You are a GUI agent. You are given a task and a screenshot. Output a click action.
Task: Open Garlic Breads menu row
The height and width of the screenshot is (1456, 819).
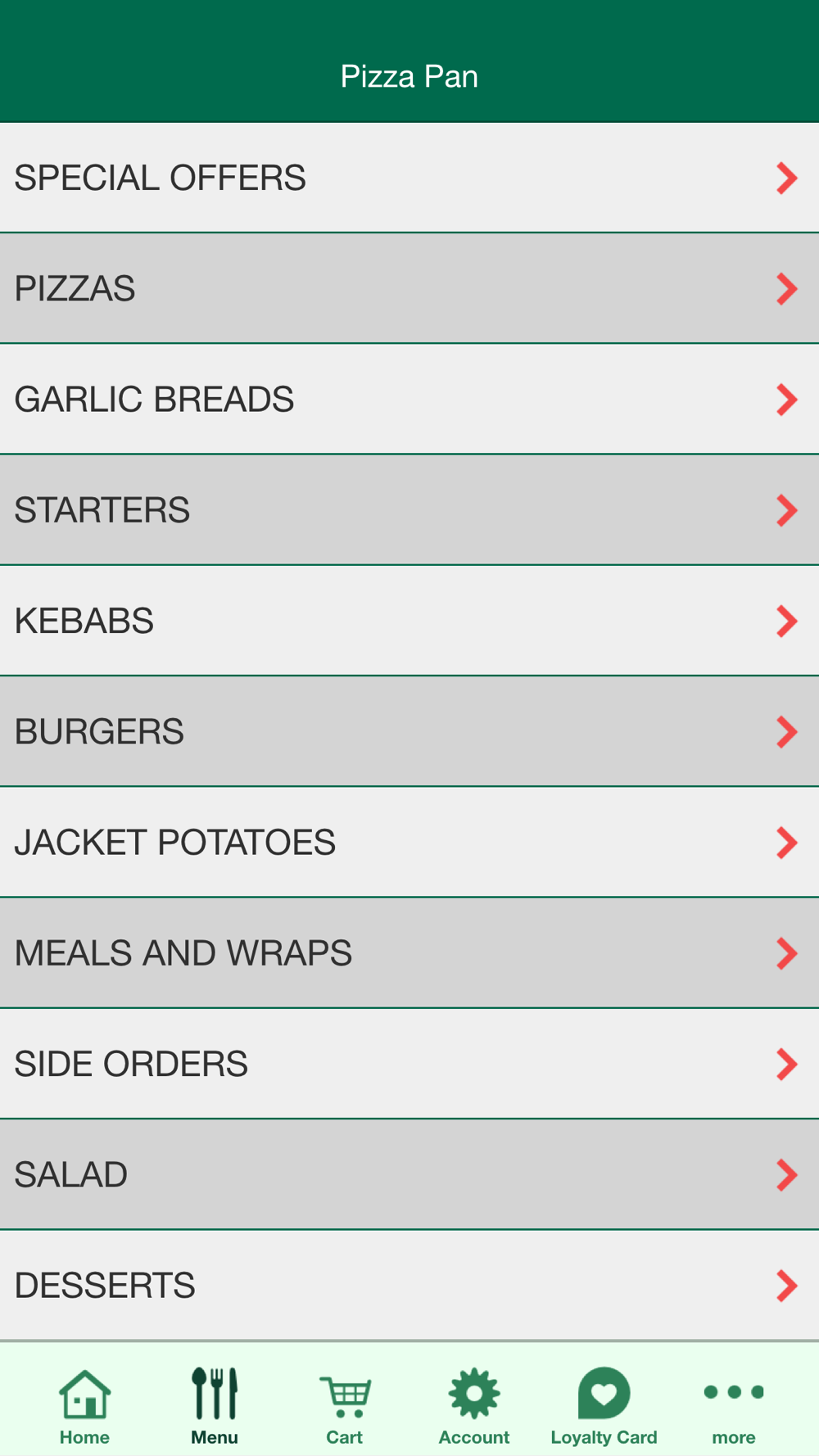(x=409, y=399)
